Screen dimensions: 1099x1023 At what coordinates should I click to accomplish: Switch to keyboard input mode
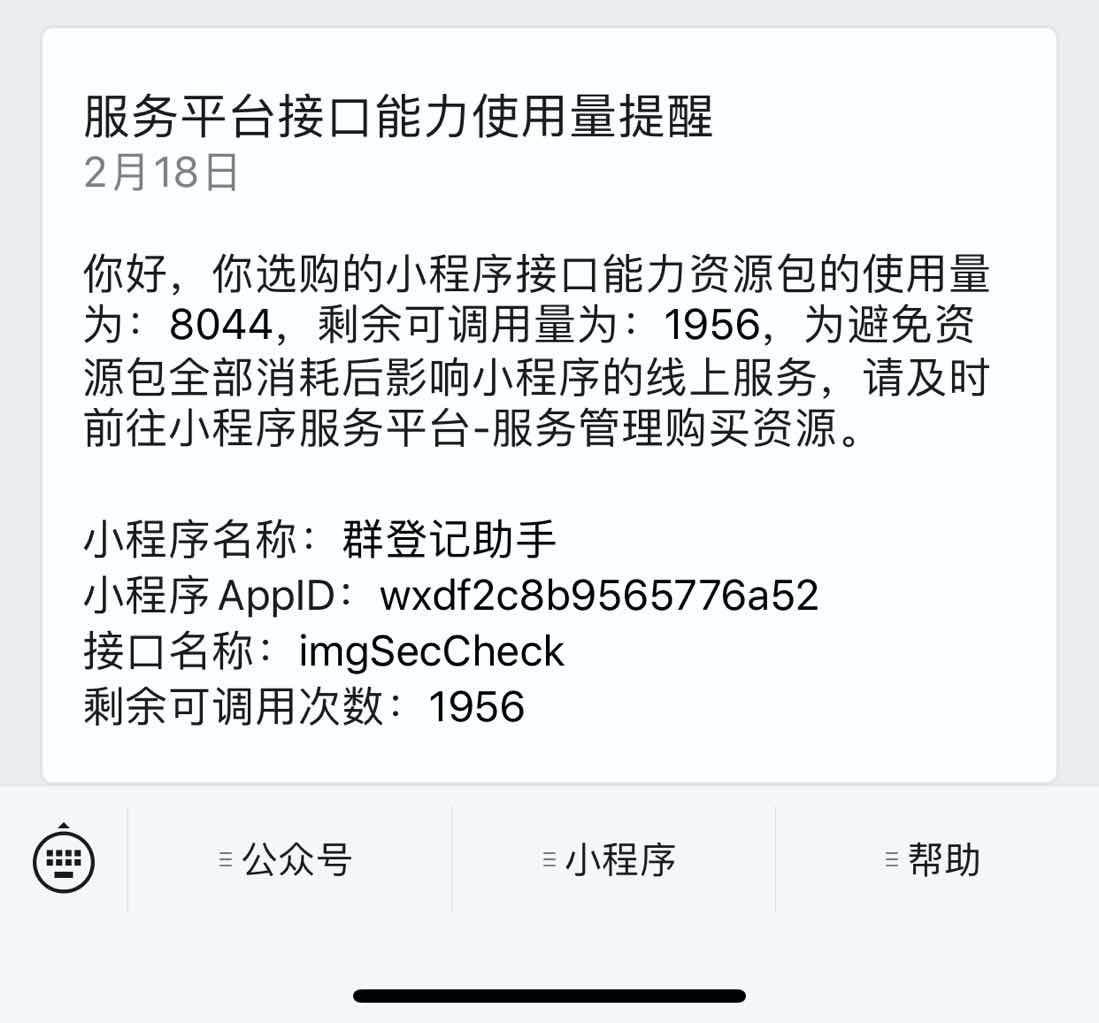click(x=64, y=858)
